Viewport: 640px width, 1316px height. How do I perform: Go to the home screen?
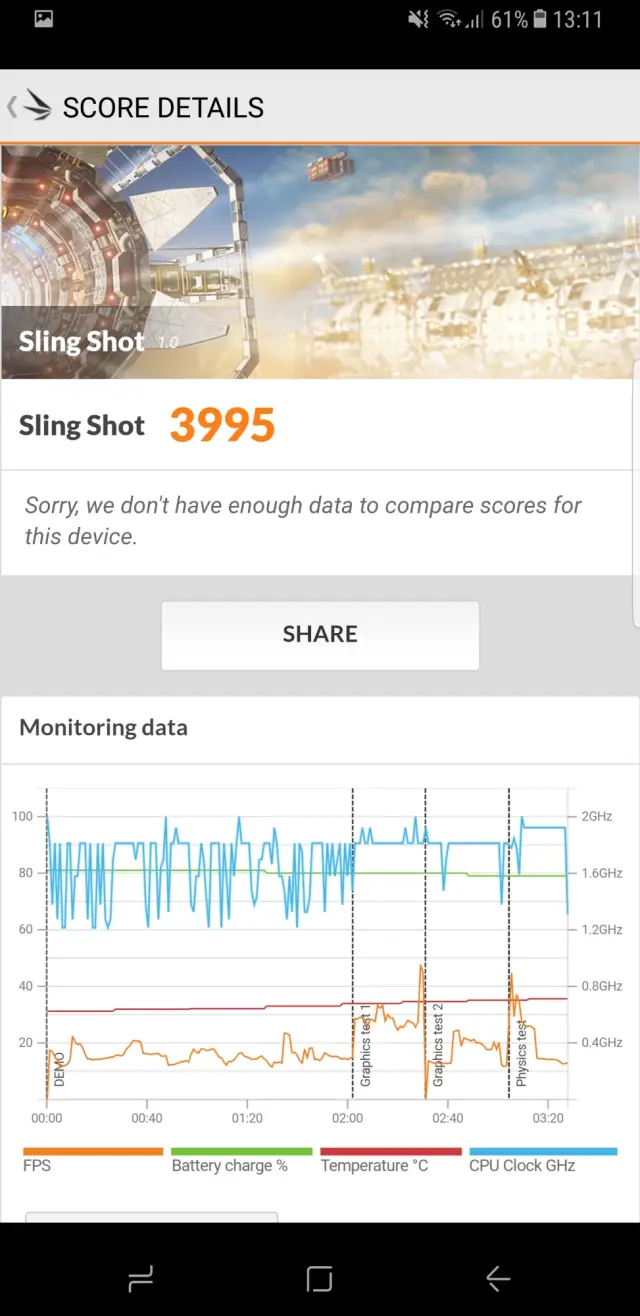pos(319,1278)
